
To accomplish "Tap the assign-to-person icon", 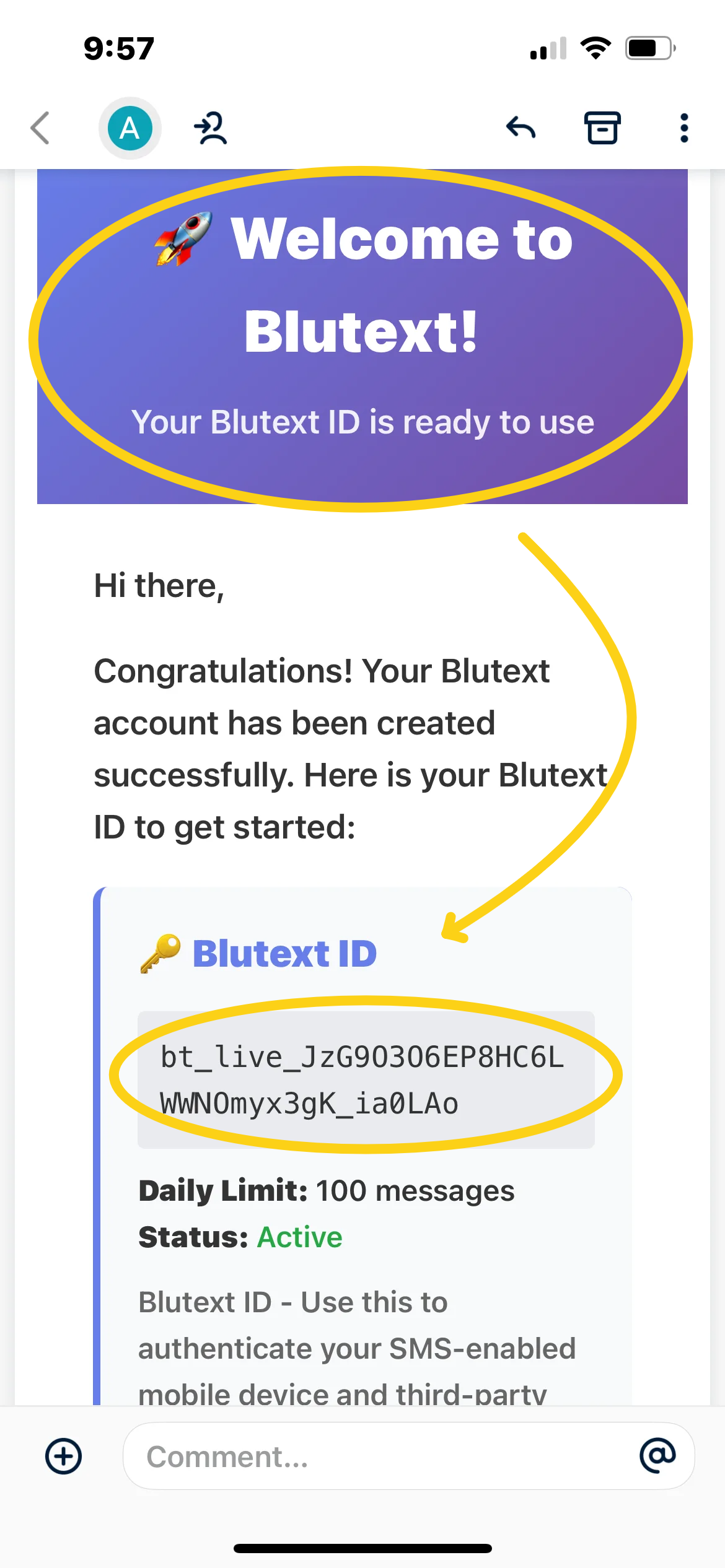I will tap(211, 128).
